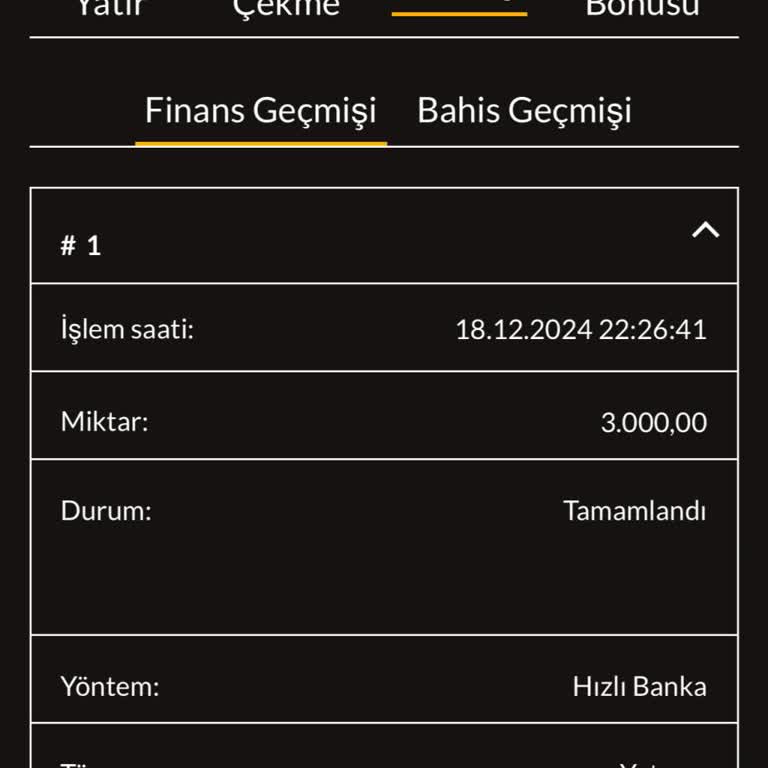Open the Bonusu tab
This screenshot has width=768, height=768.
pyautogui.click(x=642, y=8)
